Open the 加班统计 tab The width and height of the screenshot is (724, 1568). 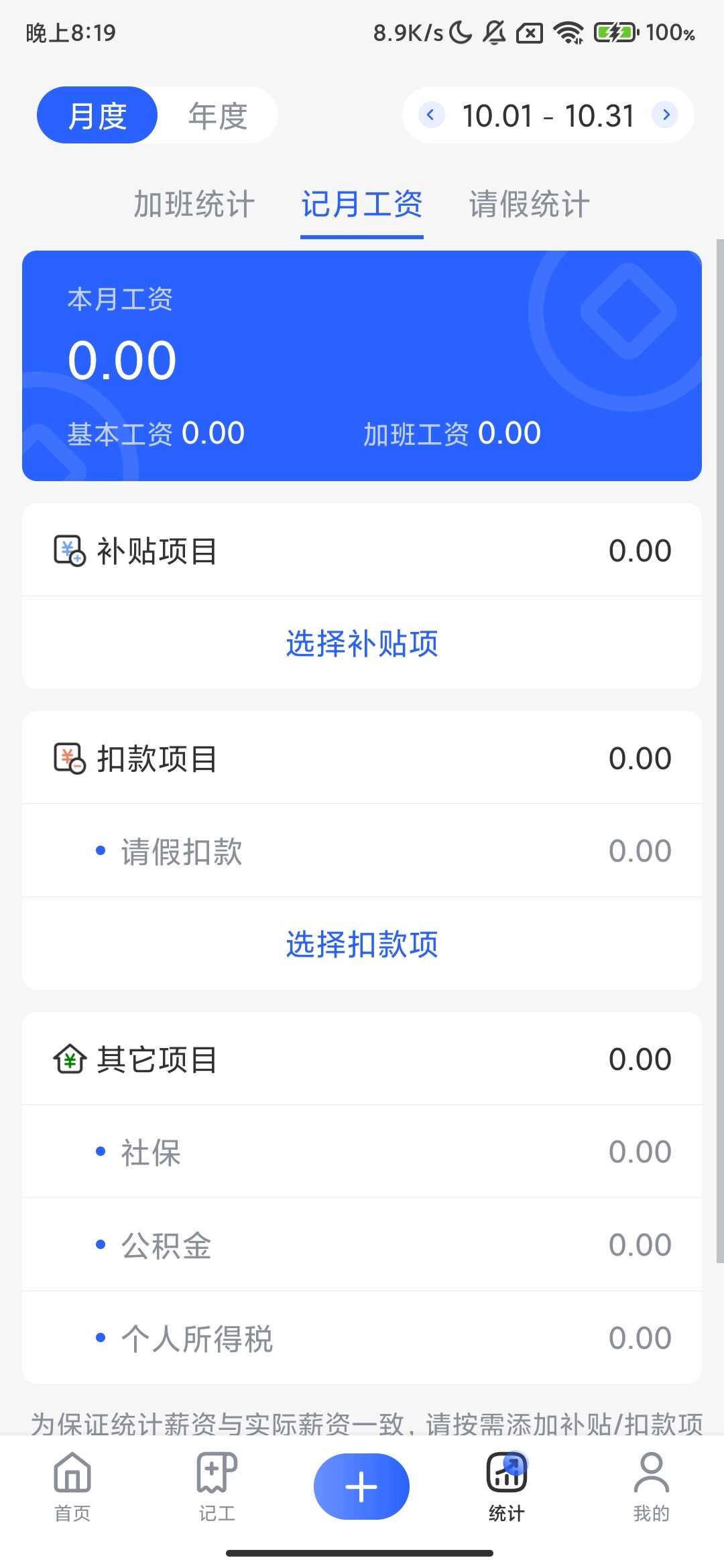[x=194, y=204]
